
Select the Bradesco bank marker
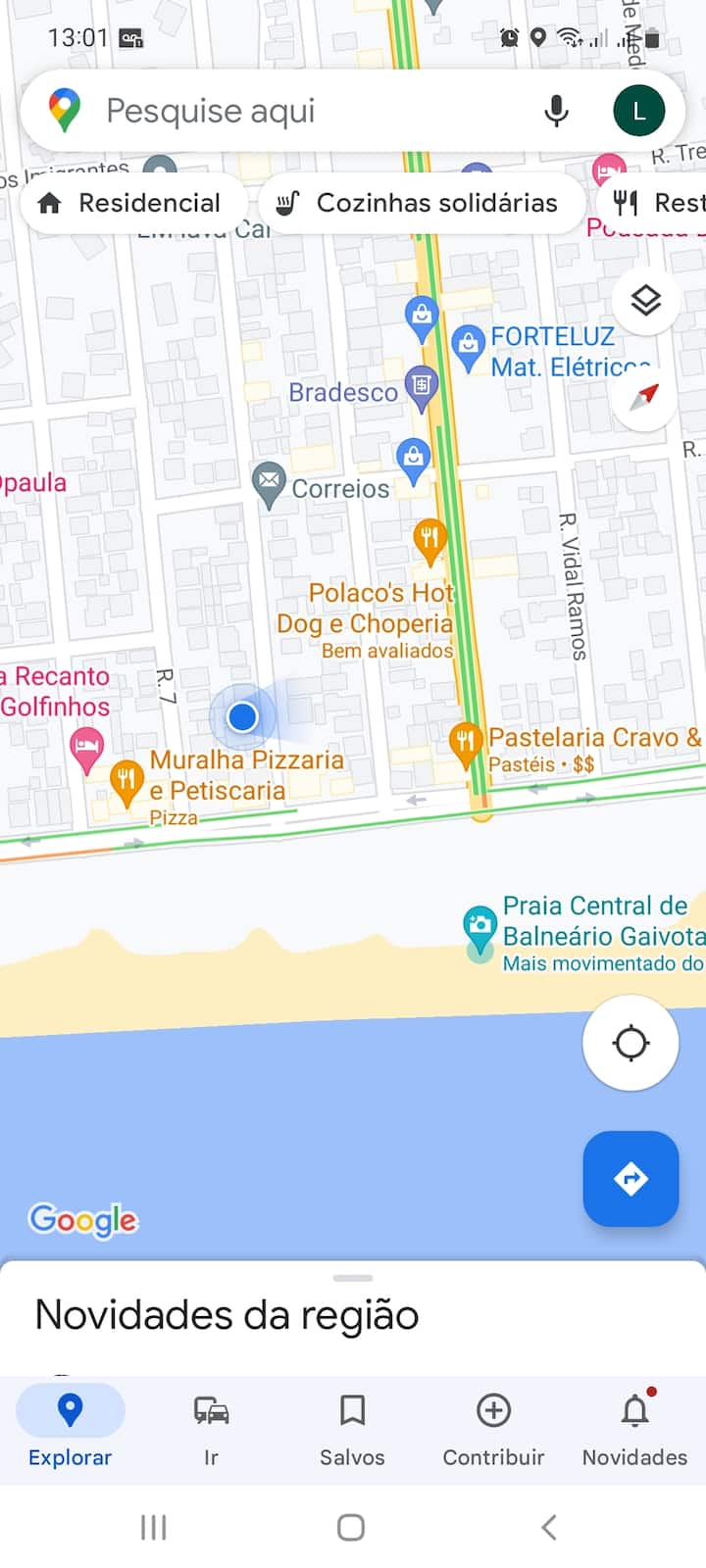[421, 385]
